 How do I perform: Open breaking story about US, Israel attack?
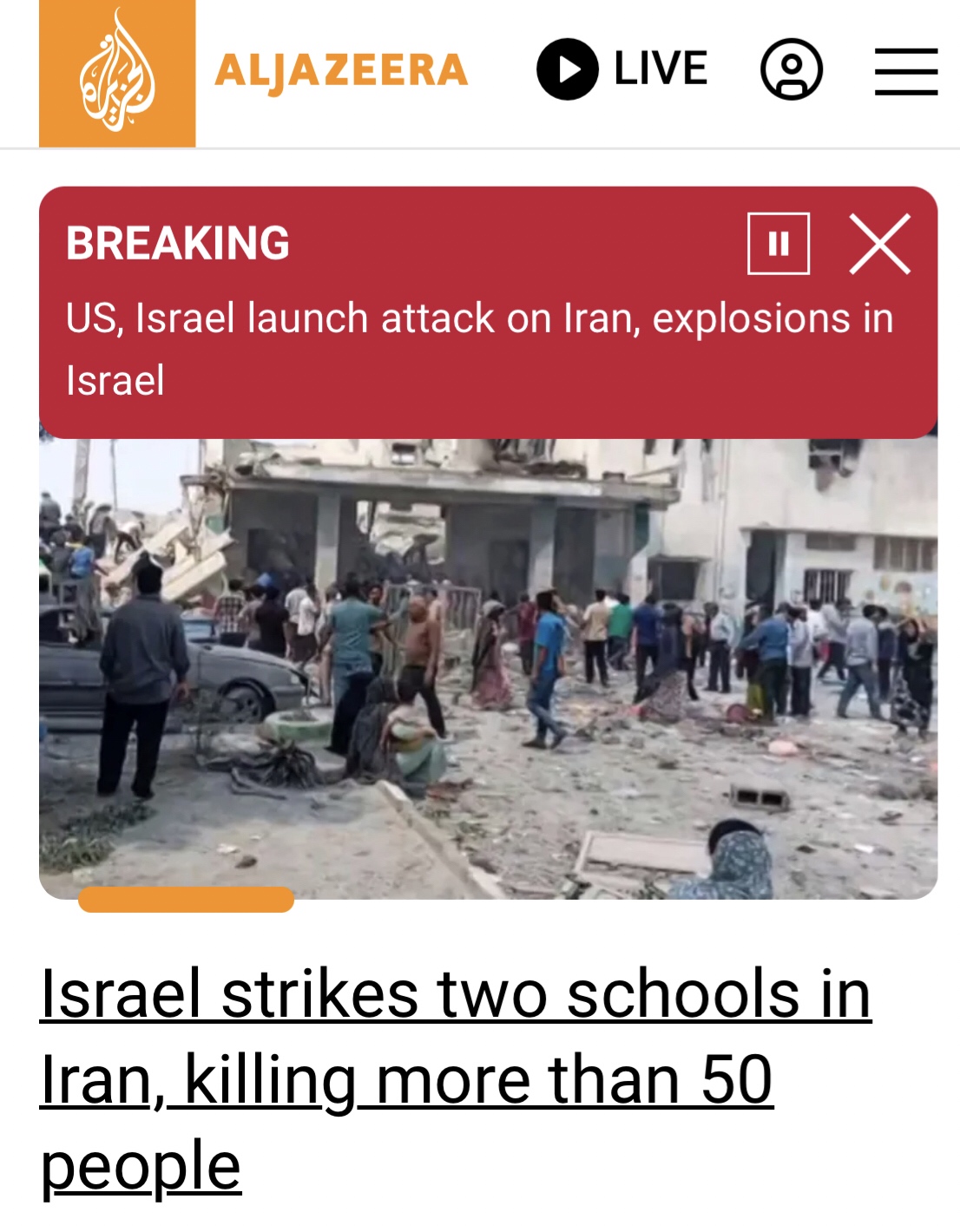click(x=479, y=349)
